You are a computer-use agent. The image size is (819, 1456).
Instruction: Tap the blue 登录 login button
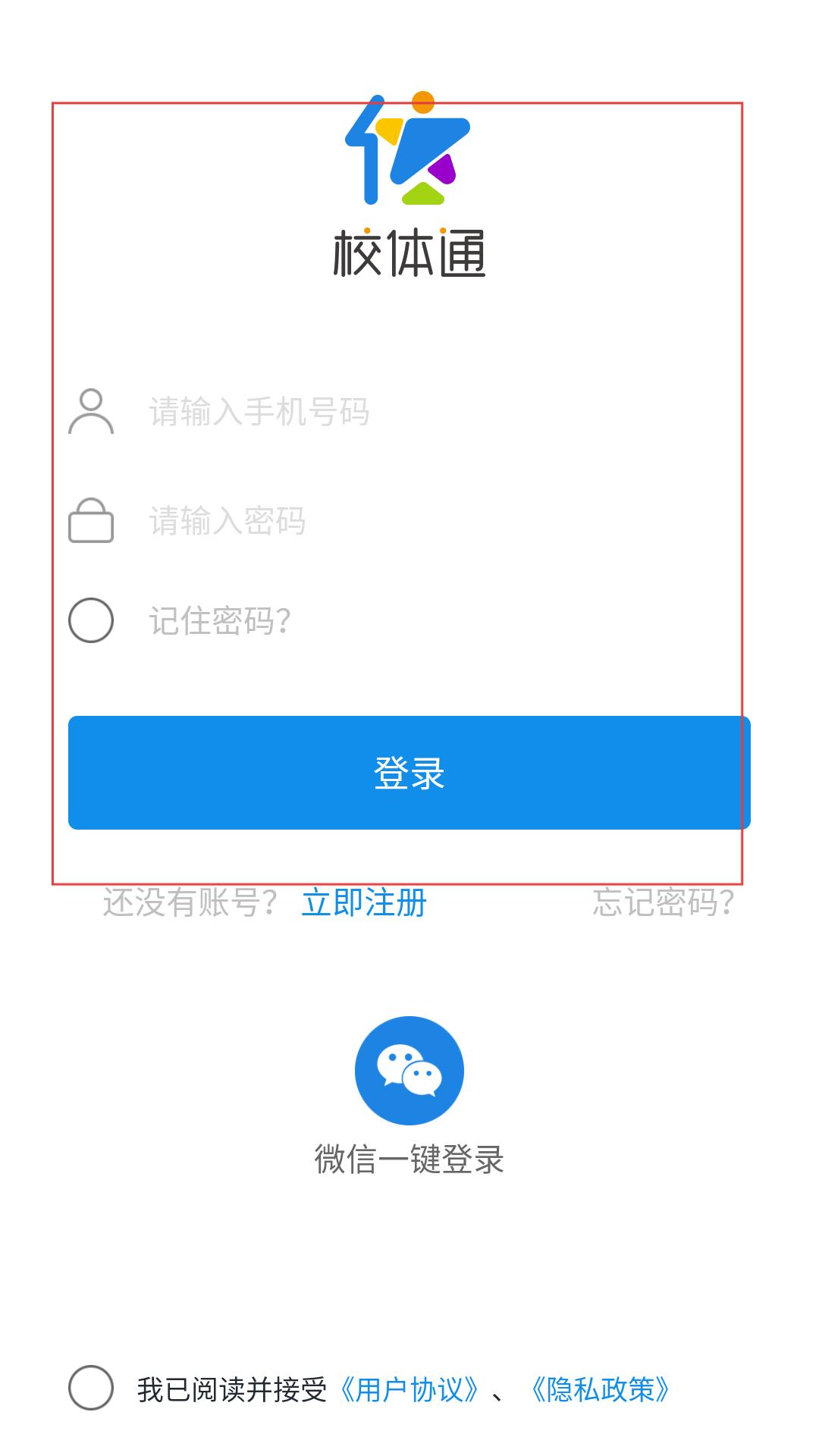coord(409,773)
